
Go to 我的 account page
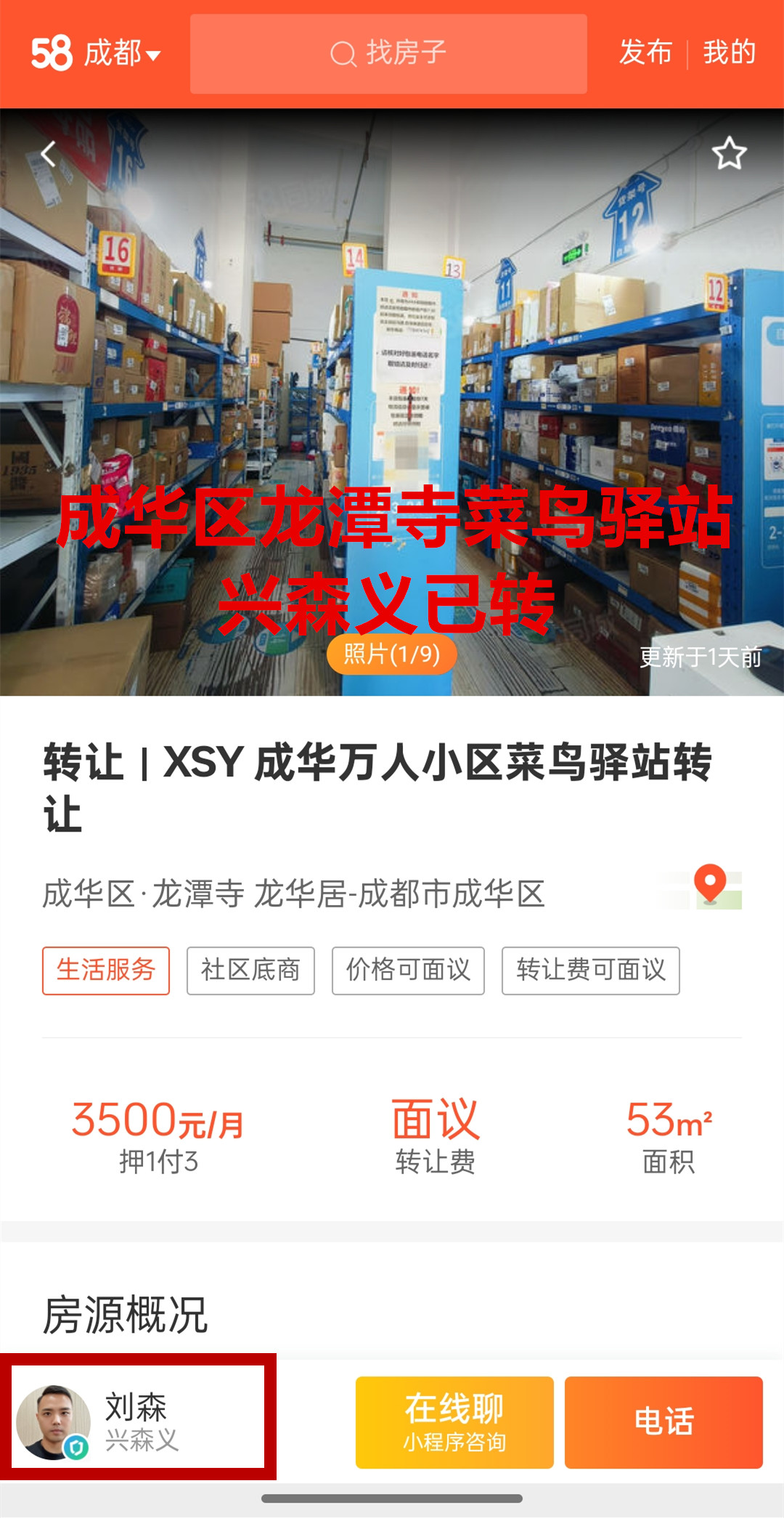pos(729,53)
